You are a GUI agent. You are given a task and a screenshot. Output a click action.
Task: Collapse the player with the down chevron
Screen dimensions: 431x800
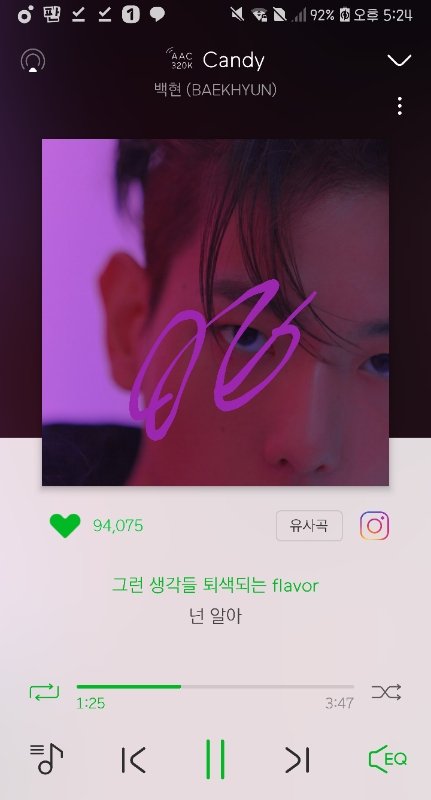pyautogui.click(x=399, y=61)
